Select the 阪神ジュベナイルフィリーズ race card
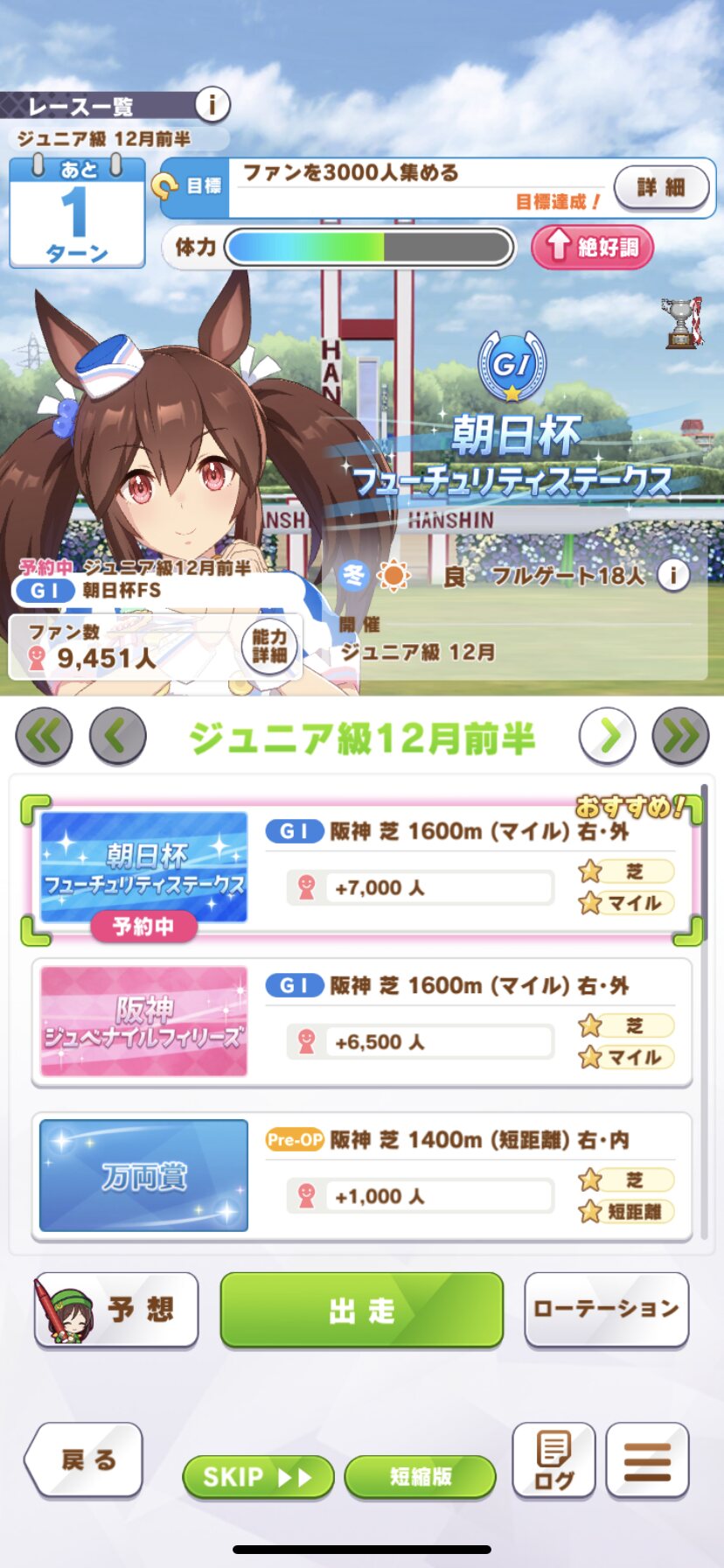 pos(360,1022)
